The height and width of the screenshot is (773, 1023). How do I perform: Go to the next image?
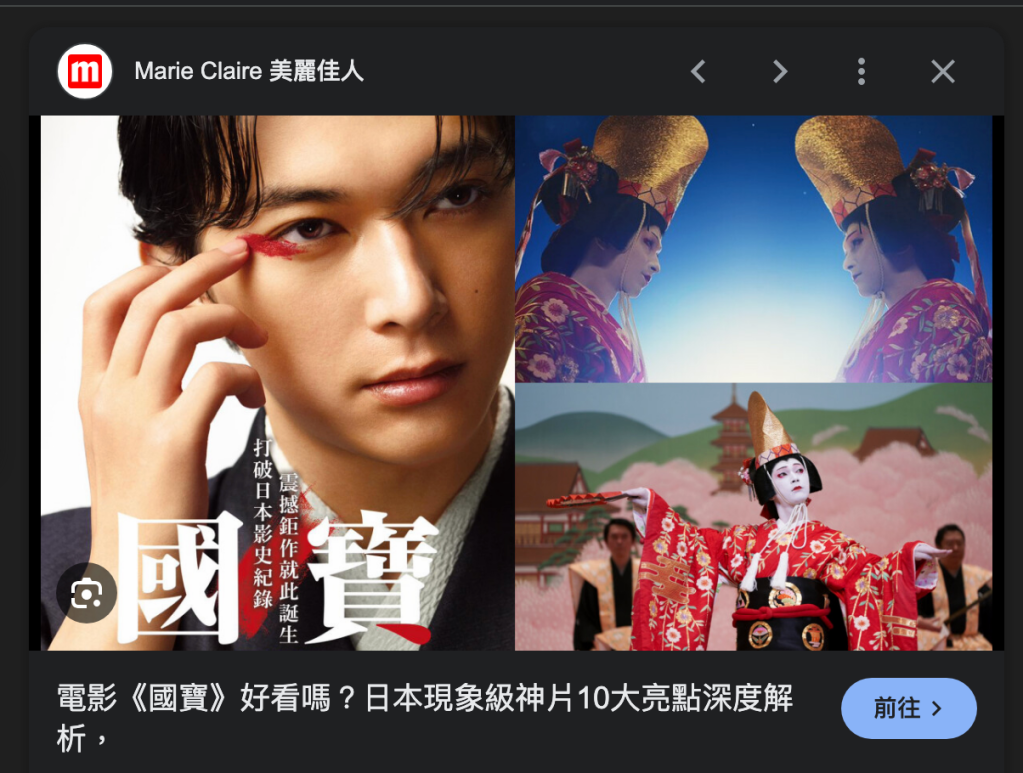click(x=780, y=71)
